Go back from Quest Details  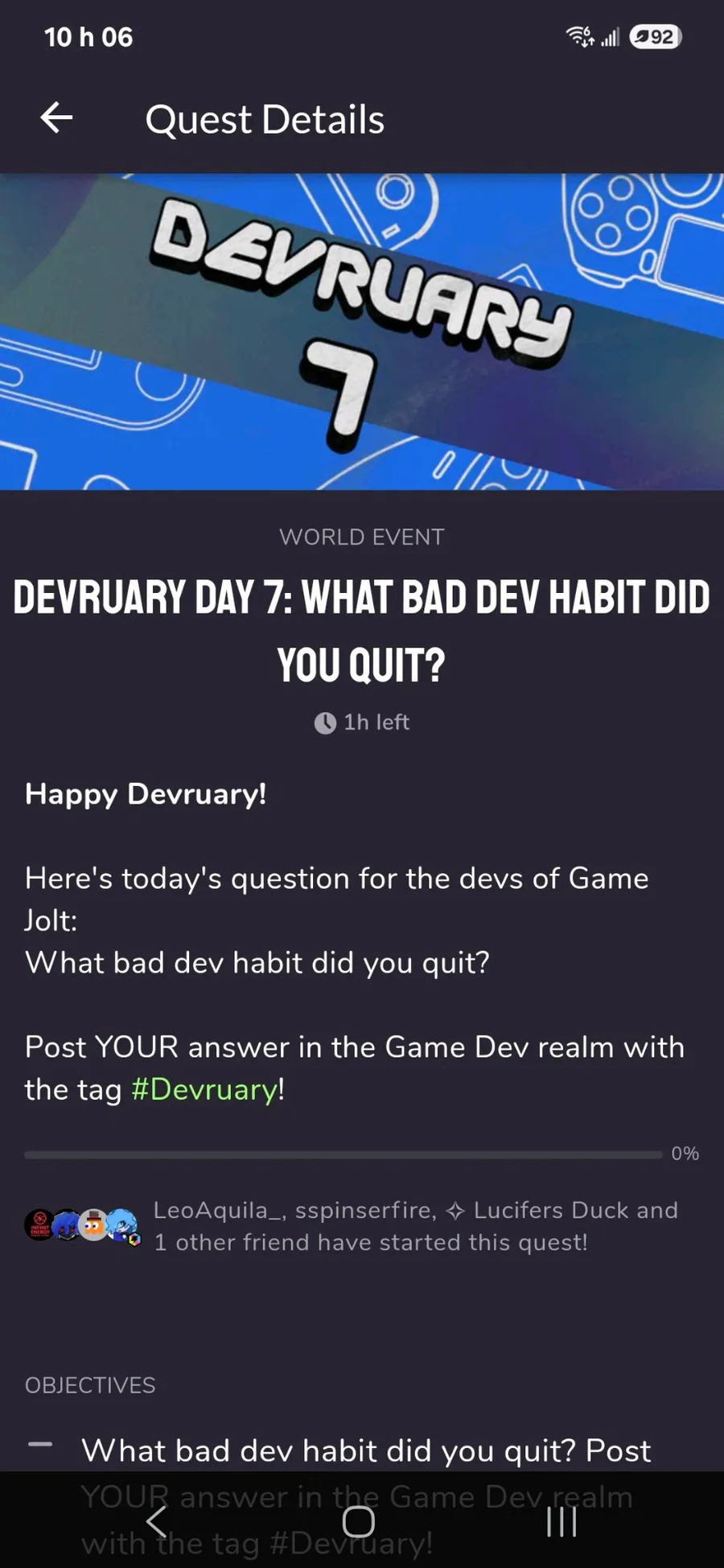(56, 118)
